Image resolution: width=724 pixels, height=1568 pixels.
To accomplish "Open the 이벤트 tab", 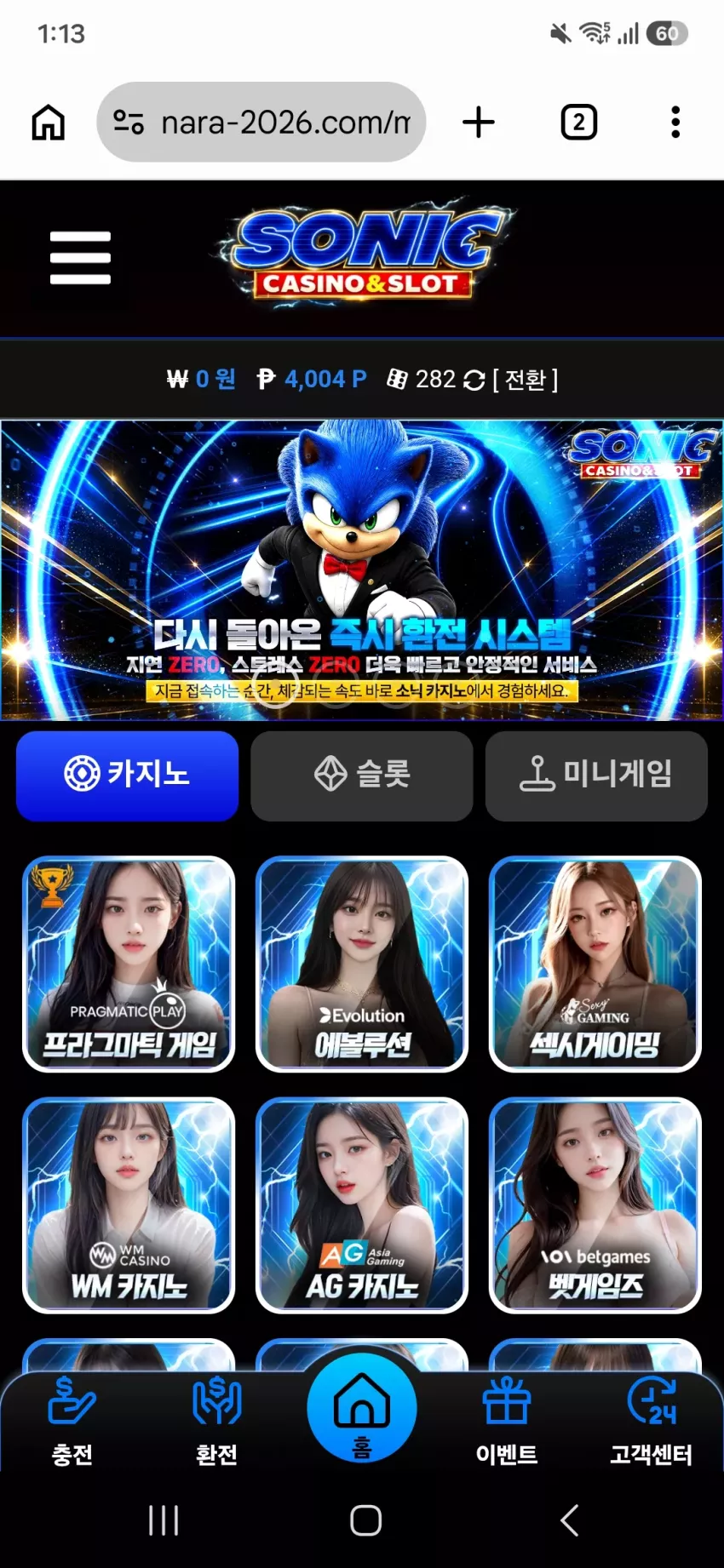I will [507, 1422].
